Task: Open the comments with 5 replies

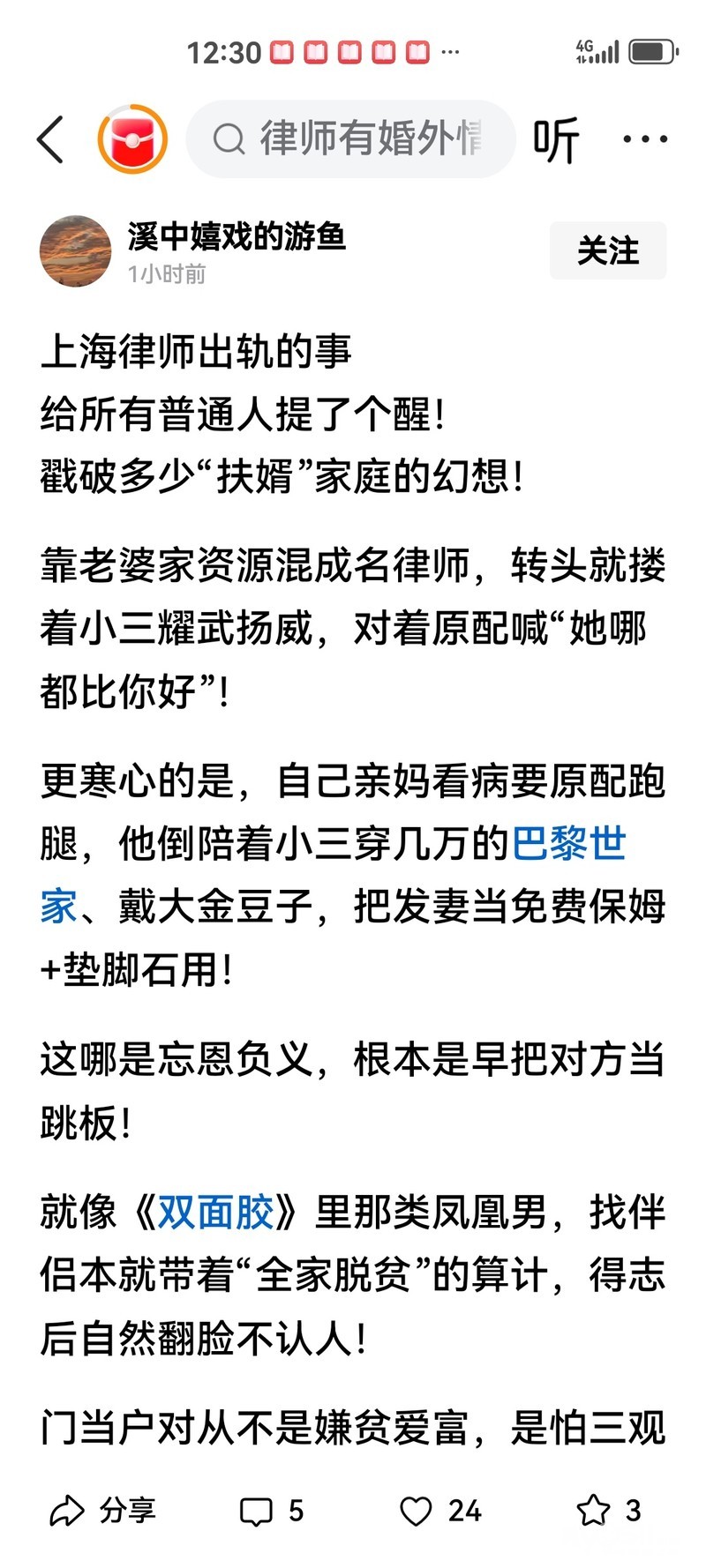Action: tap(272, 1511)
